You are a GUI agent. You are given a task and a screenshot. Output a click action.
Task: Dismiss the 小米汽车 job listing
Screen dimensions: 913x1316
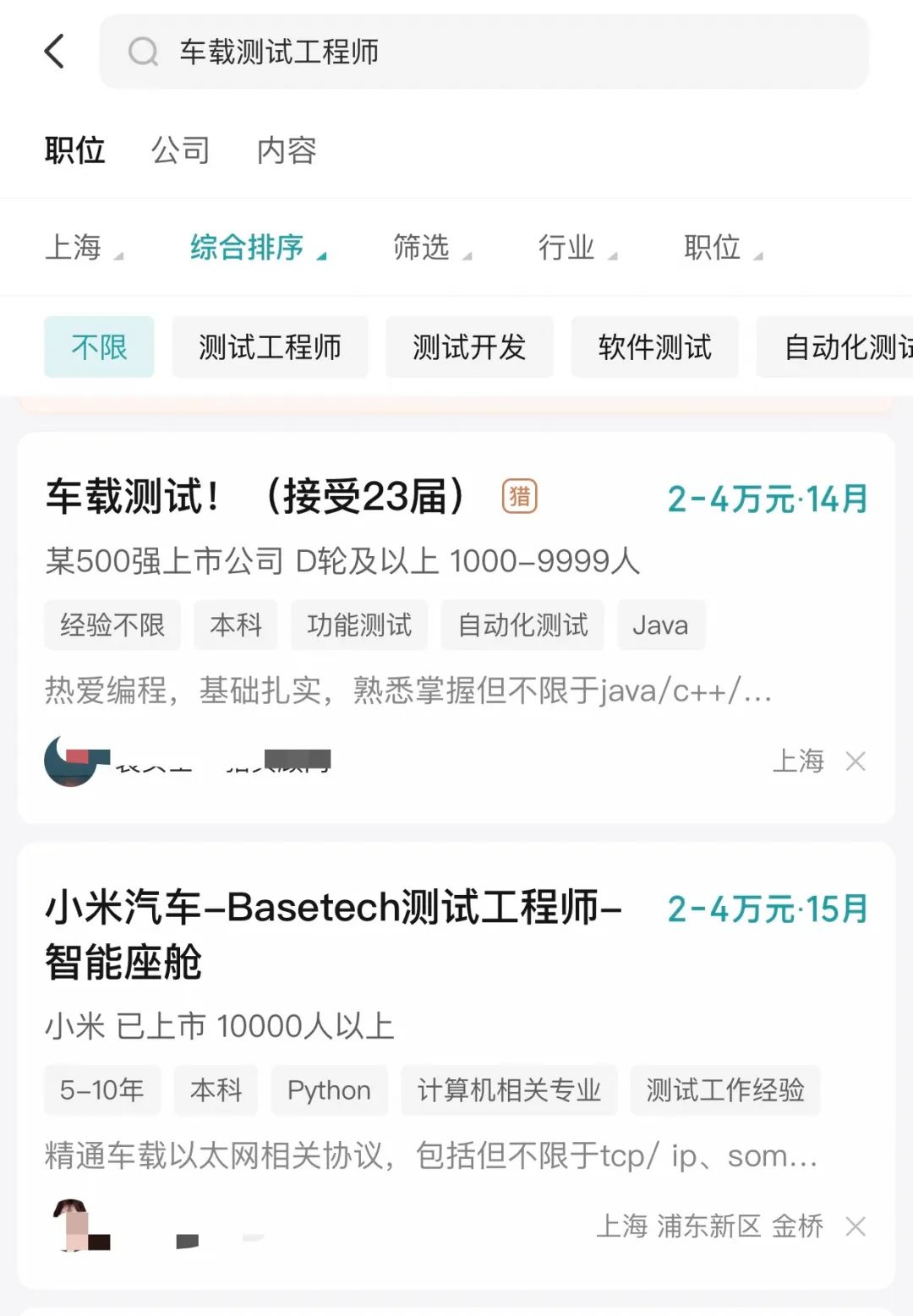(x=856, y=1226)
